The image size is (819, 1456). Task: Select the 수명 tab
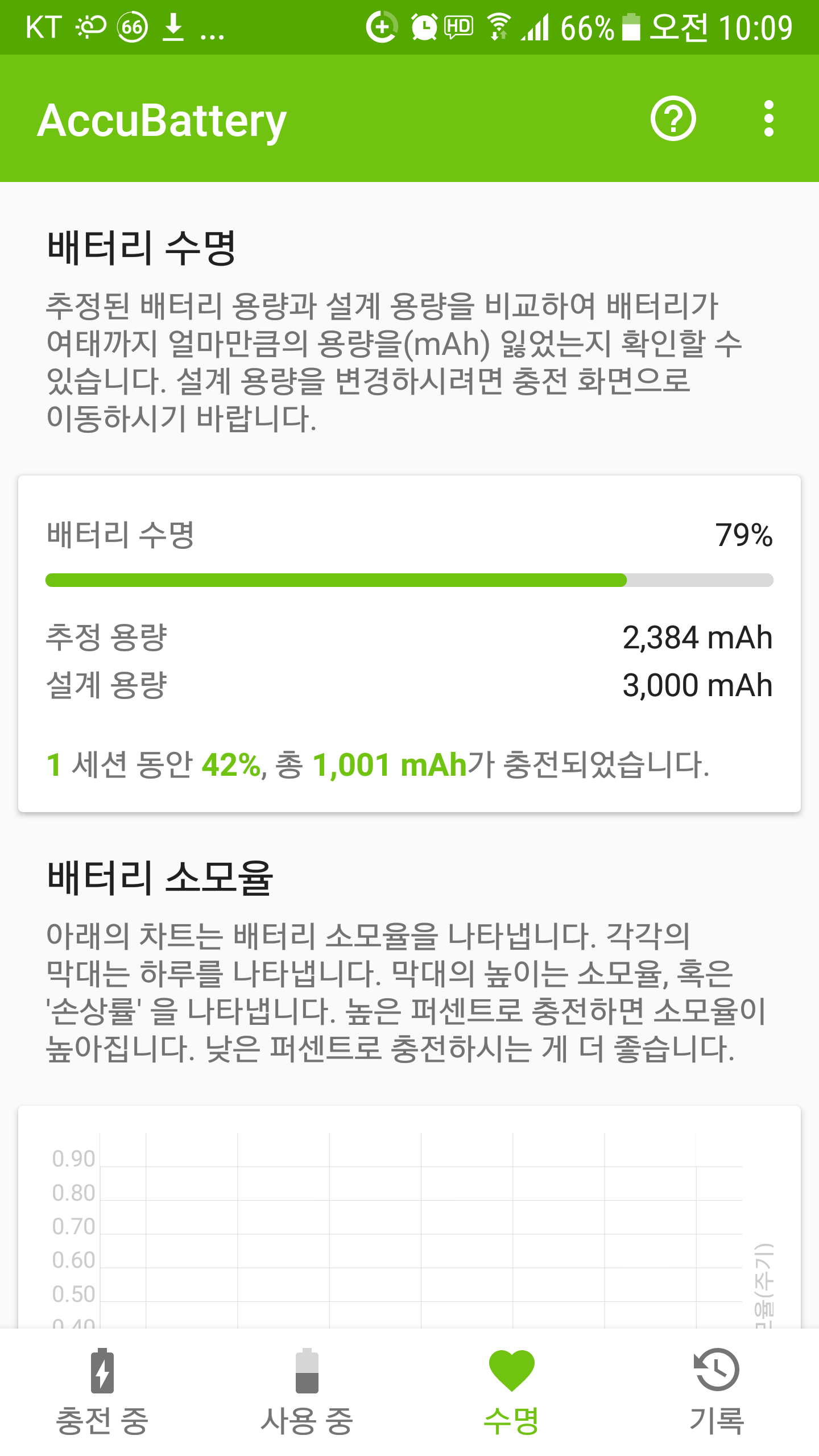click(512, 1392)
